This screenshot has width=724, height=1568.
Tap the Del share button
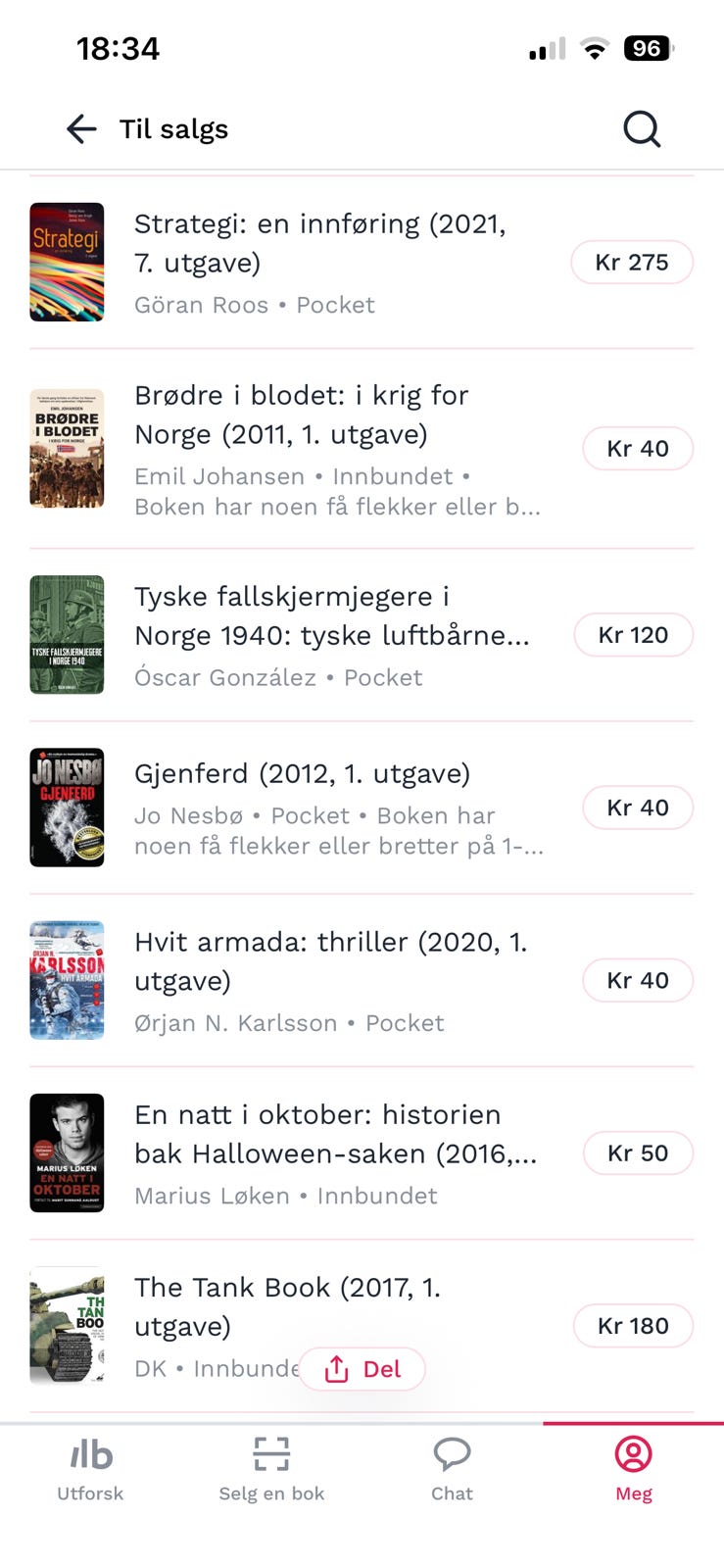tap(362, 1369)
